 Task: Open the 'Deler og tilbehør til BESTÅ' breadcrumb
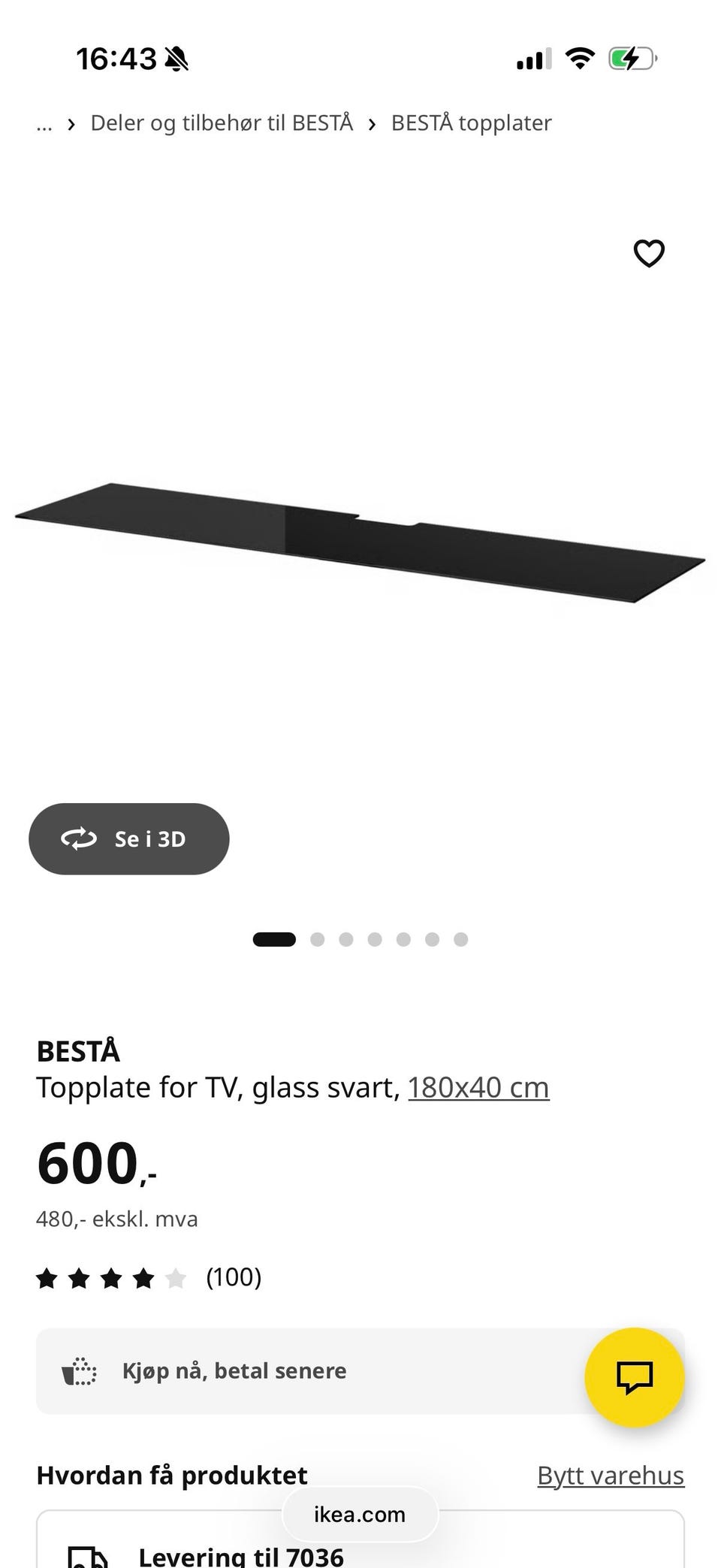tap(222, 123)
